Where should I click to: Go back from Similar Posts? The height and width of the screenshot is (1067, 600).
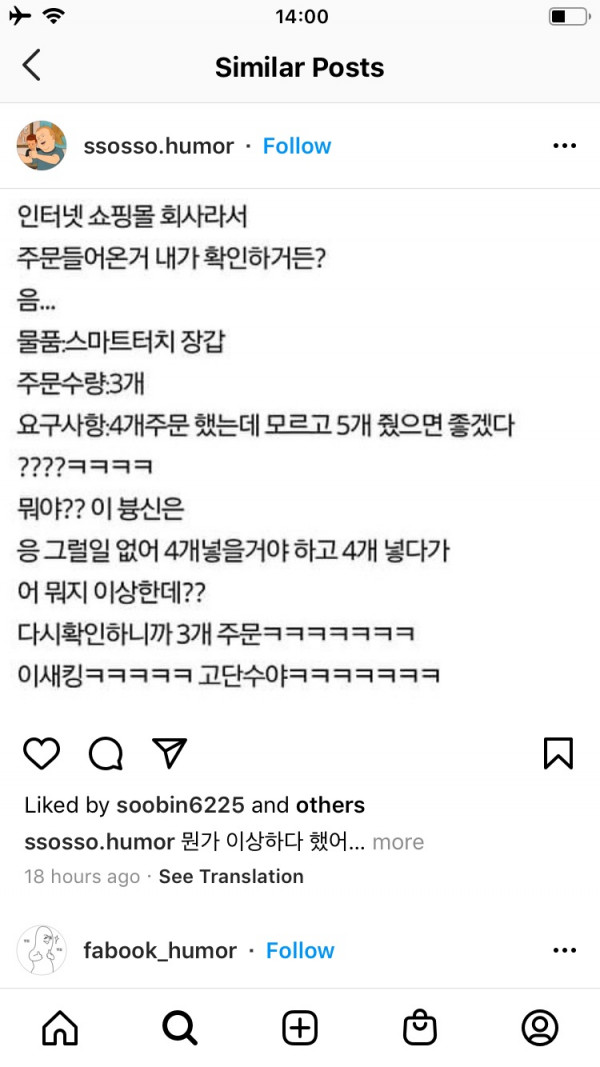tap(32, 66)
